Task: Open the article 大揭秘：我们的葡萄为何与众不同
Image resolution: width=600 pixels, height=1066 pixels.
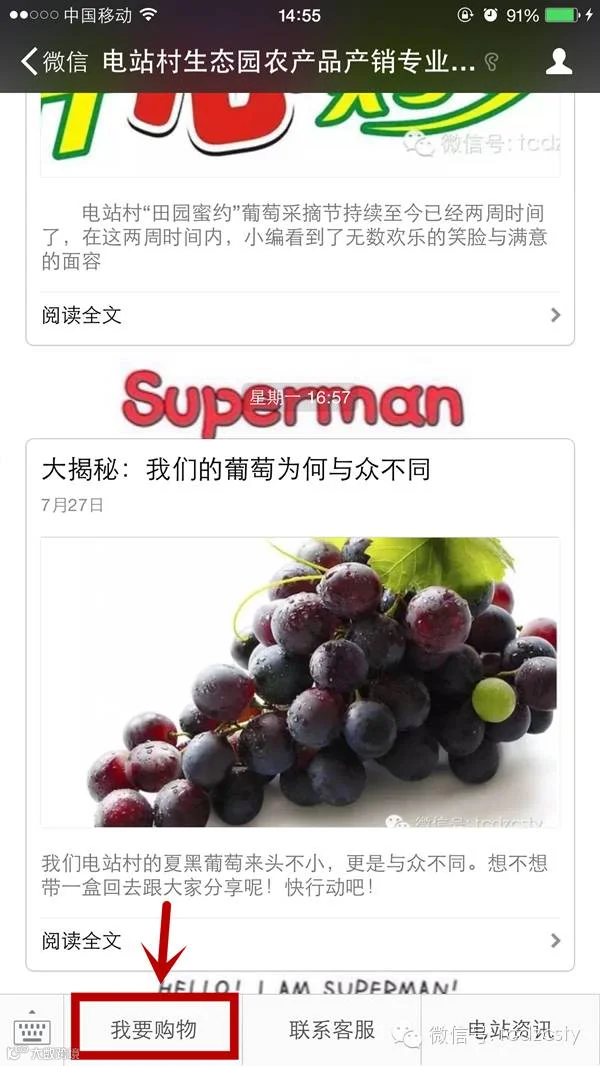Action: (236, 469)
